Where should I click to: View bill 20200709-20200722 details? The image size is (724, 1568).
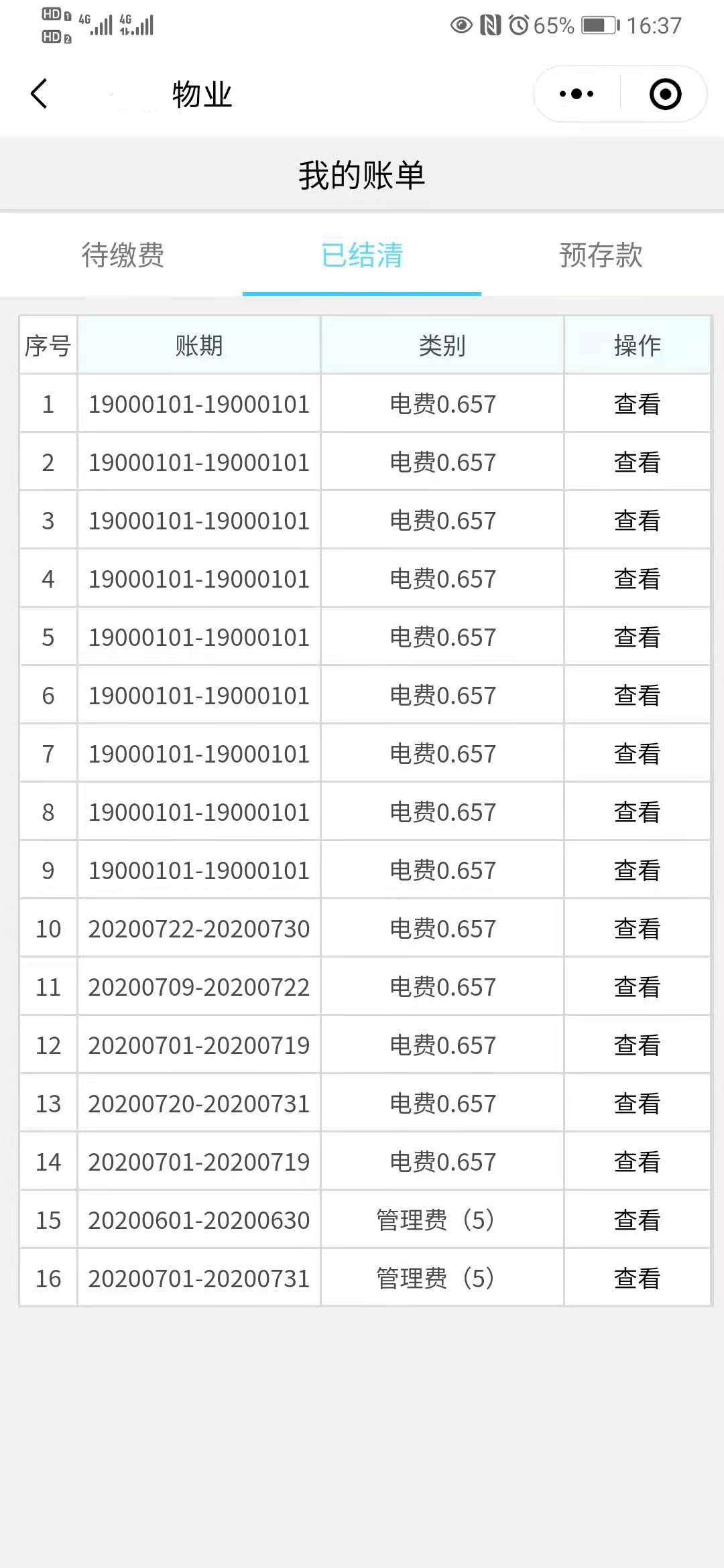coord(637,987)
